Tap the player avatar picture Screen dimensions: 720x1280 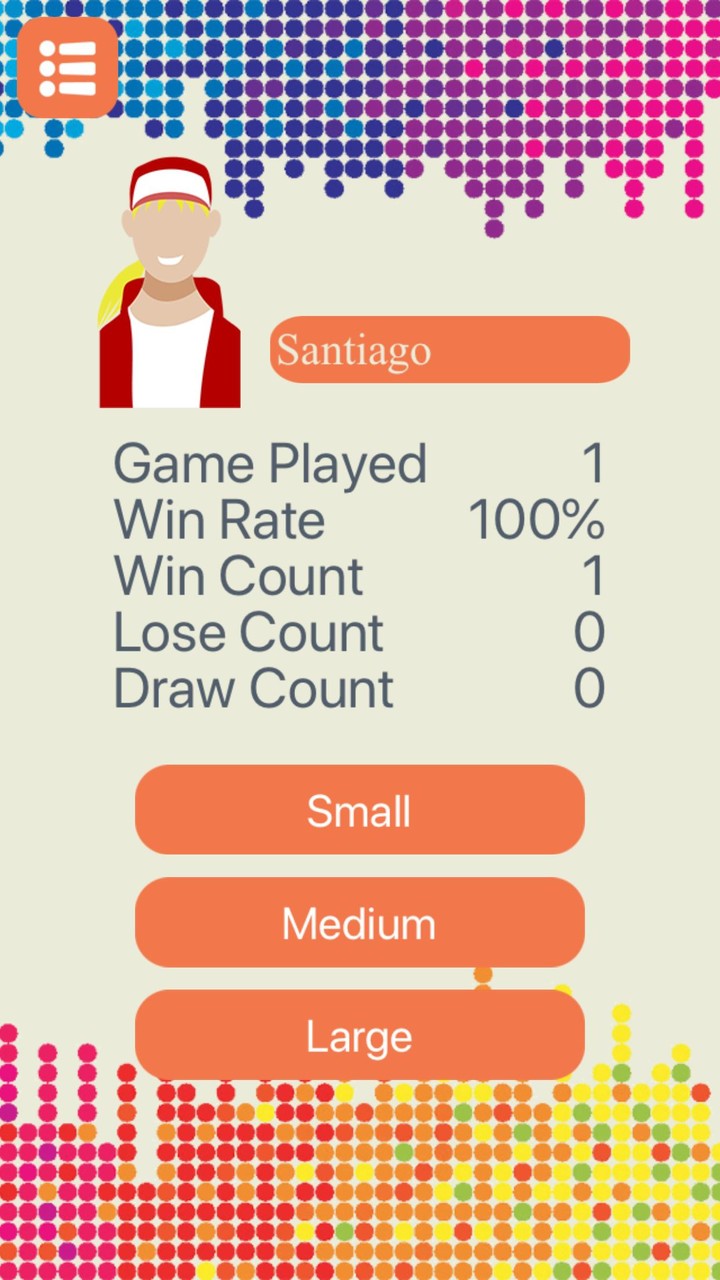coord(170,283)
